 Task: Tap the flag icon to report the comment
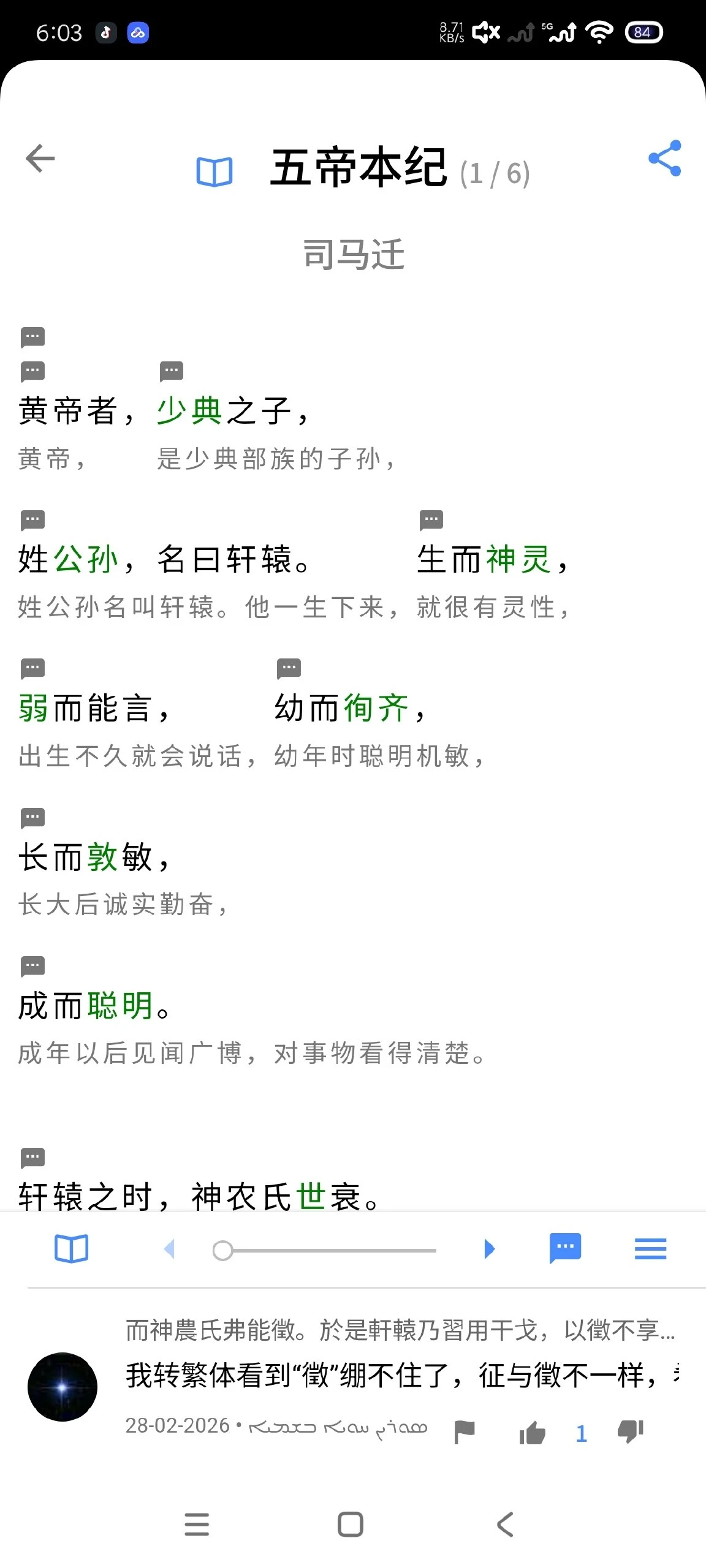click(x=465, y=1431)
